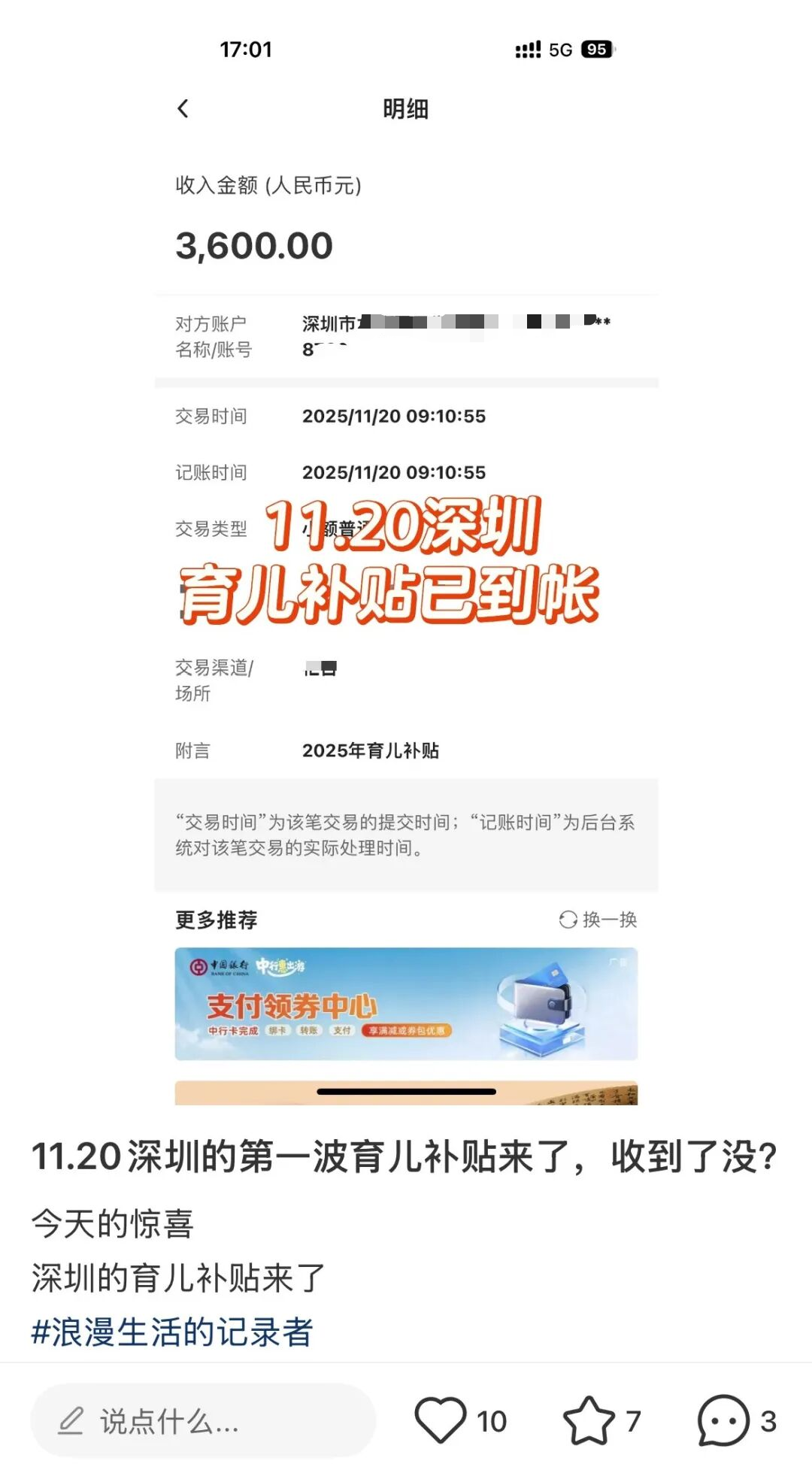Like this post with the heart

[441, 1420]
